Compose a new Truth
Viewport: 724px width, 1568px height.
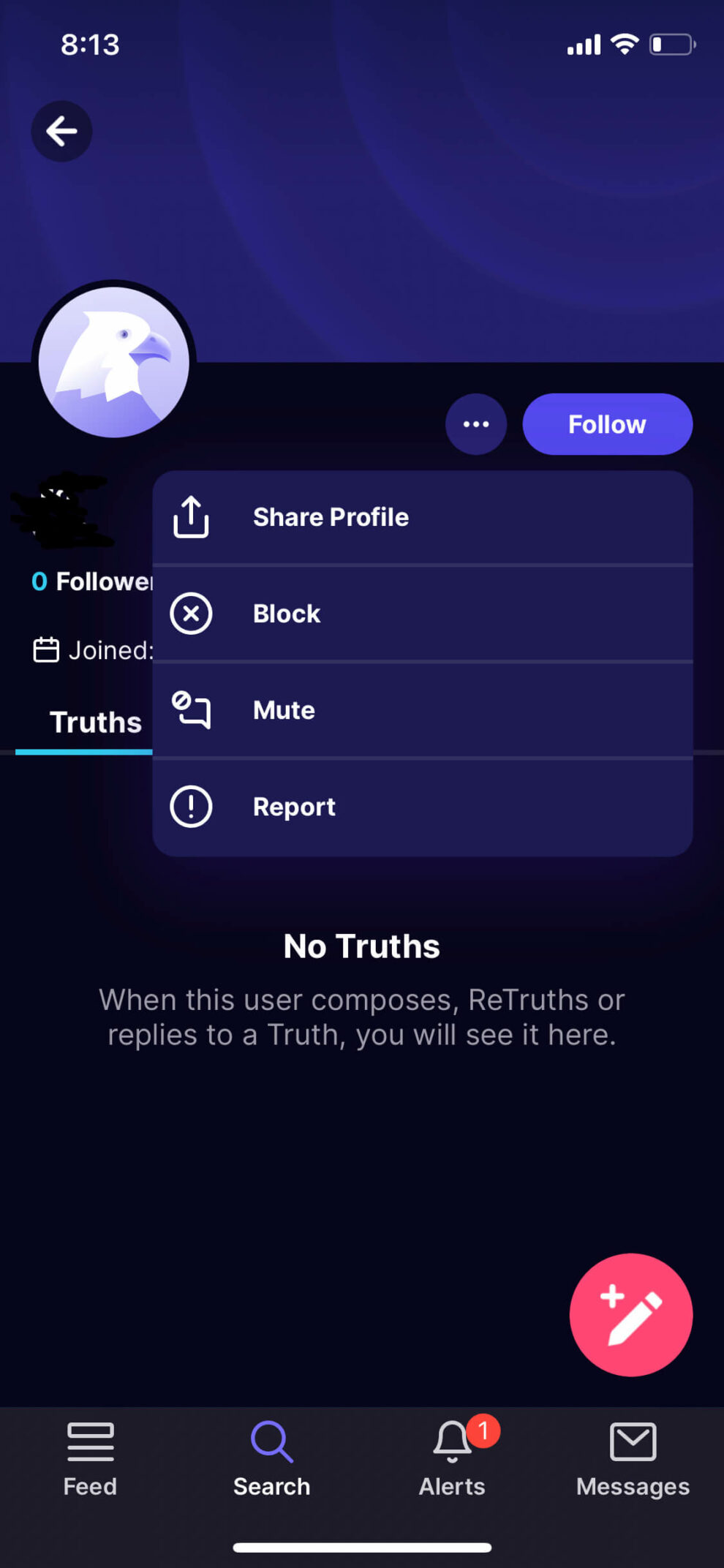[x=631, y=1315]
